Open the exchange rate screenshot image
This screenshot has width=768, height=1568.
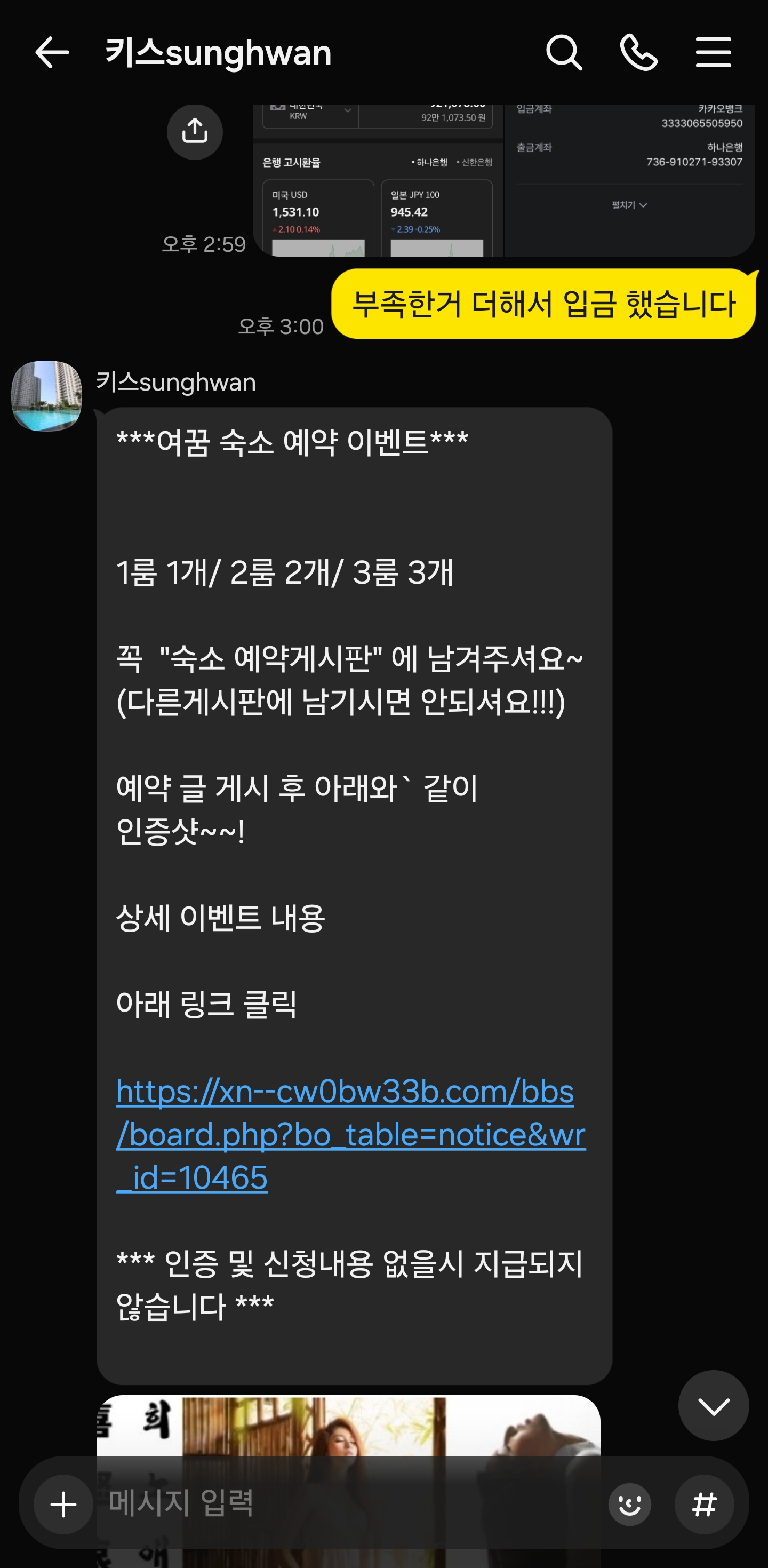coord(504,180)
